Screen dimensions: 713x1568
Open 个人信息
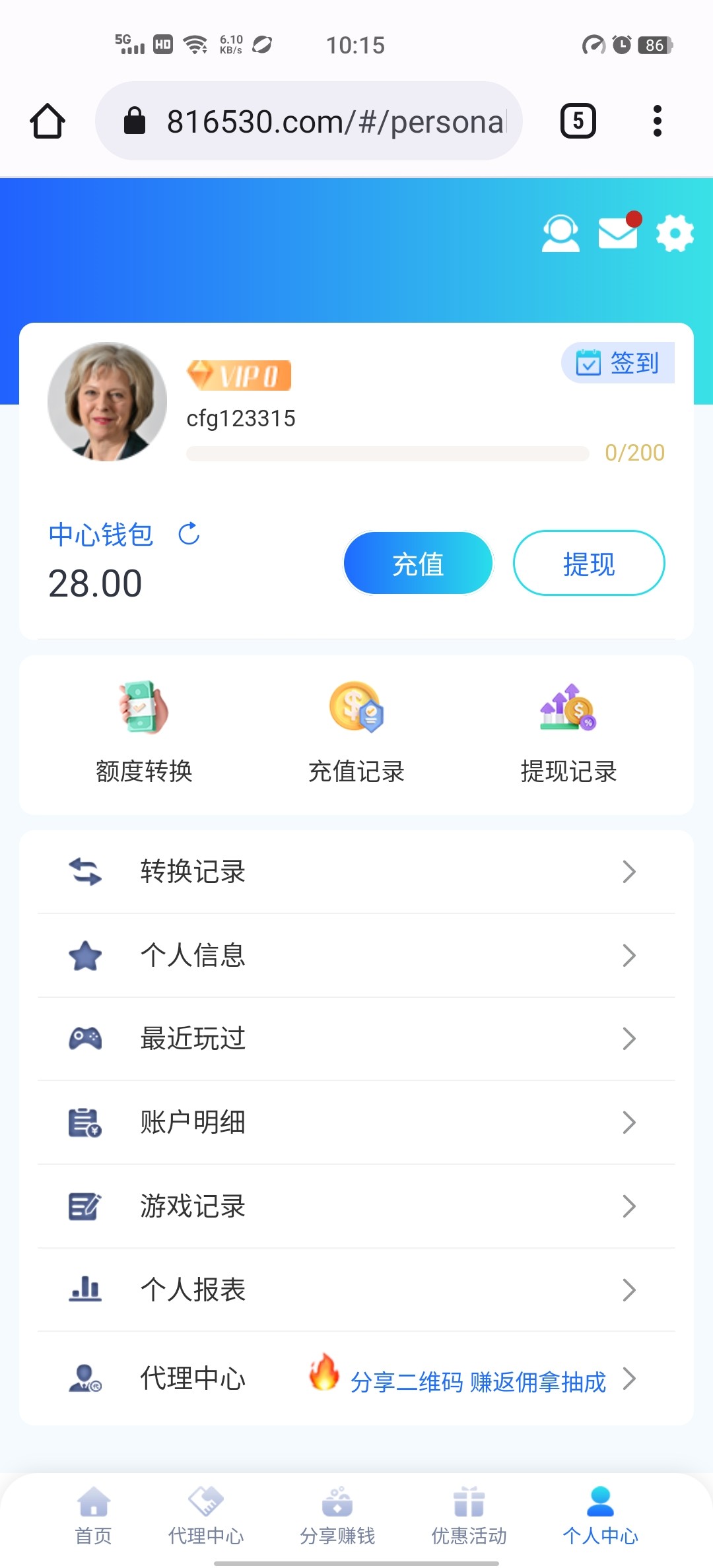pos(356,955)
